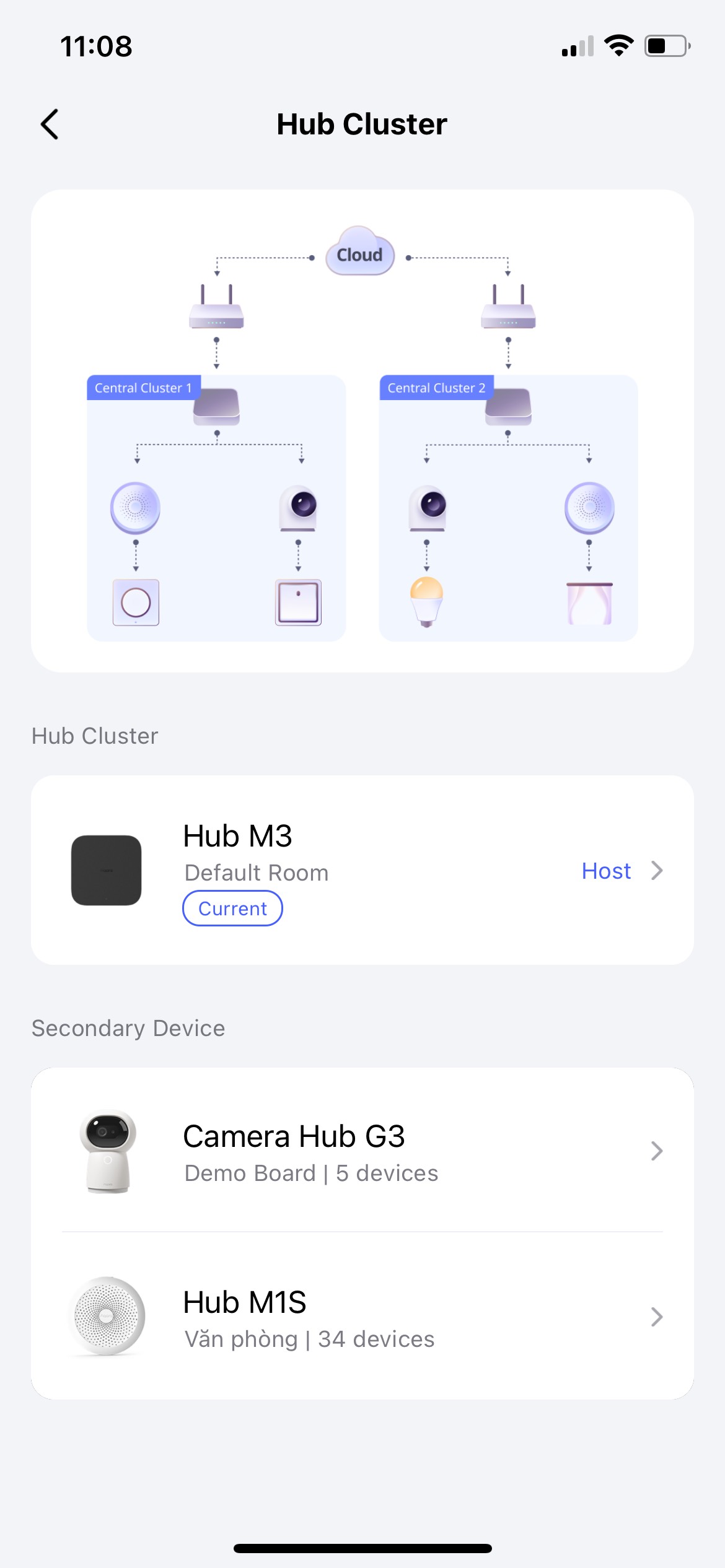
Task: Open Camera Hub G3 secondary device
Action: coord(362,1151)
